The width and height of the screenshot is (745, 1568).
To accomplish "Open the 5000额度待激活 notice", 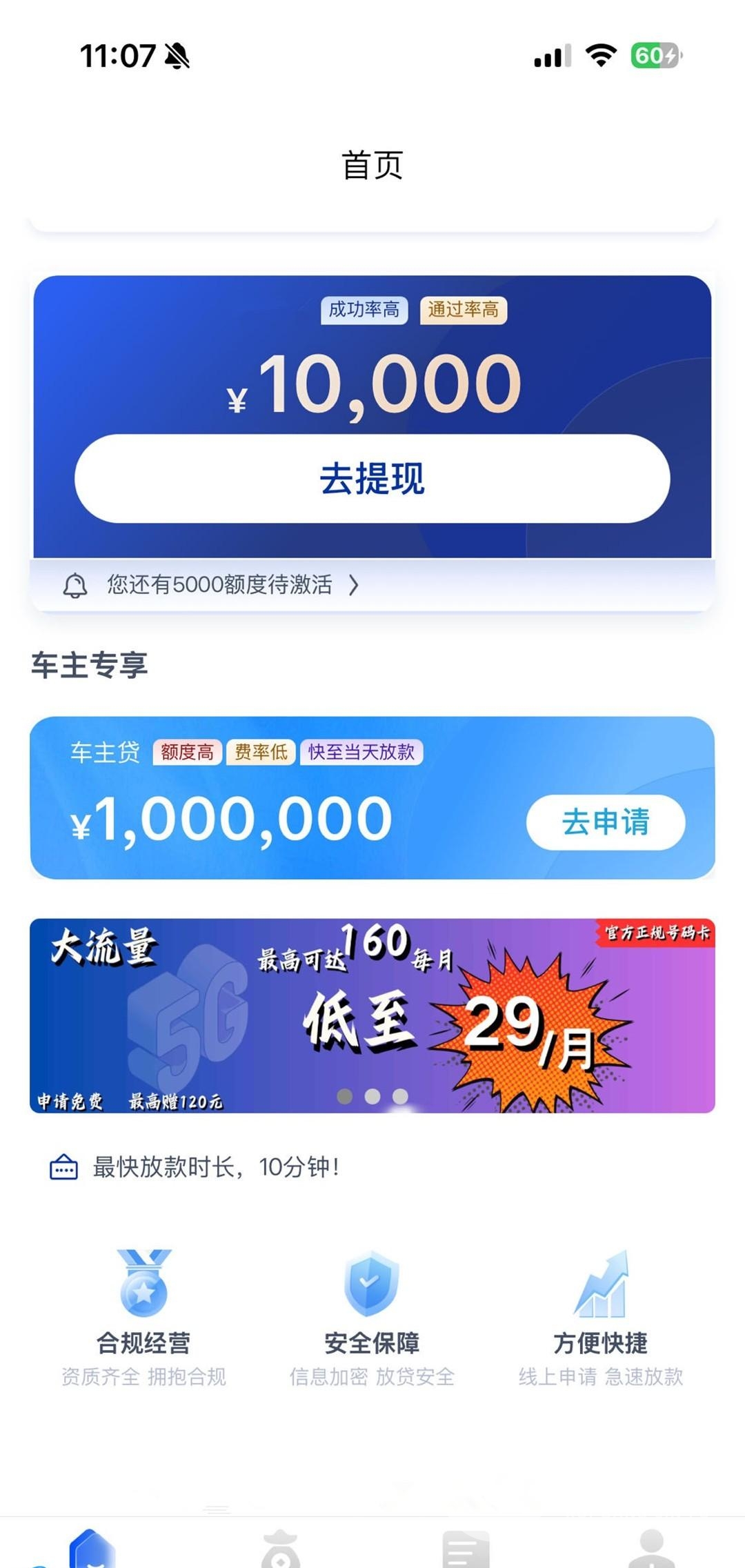I will pos(221,585).
